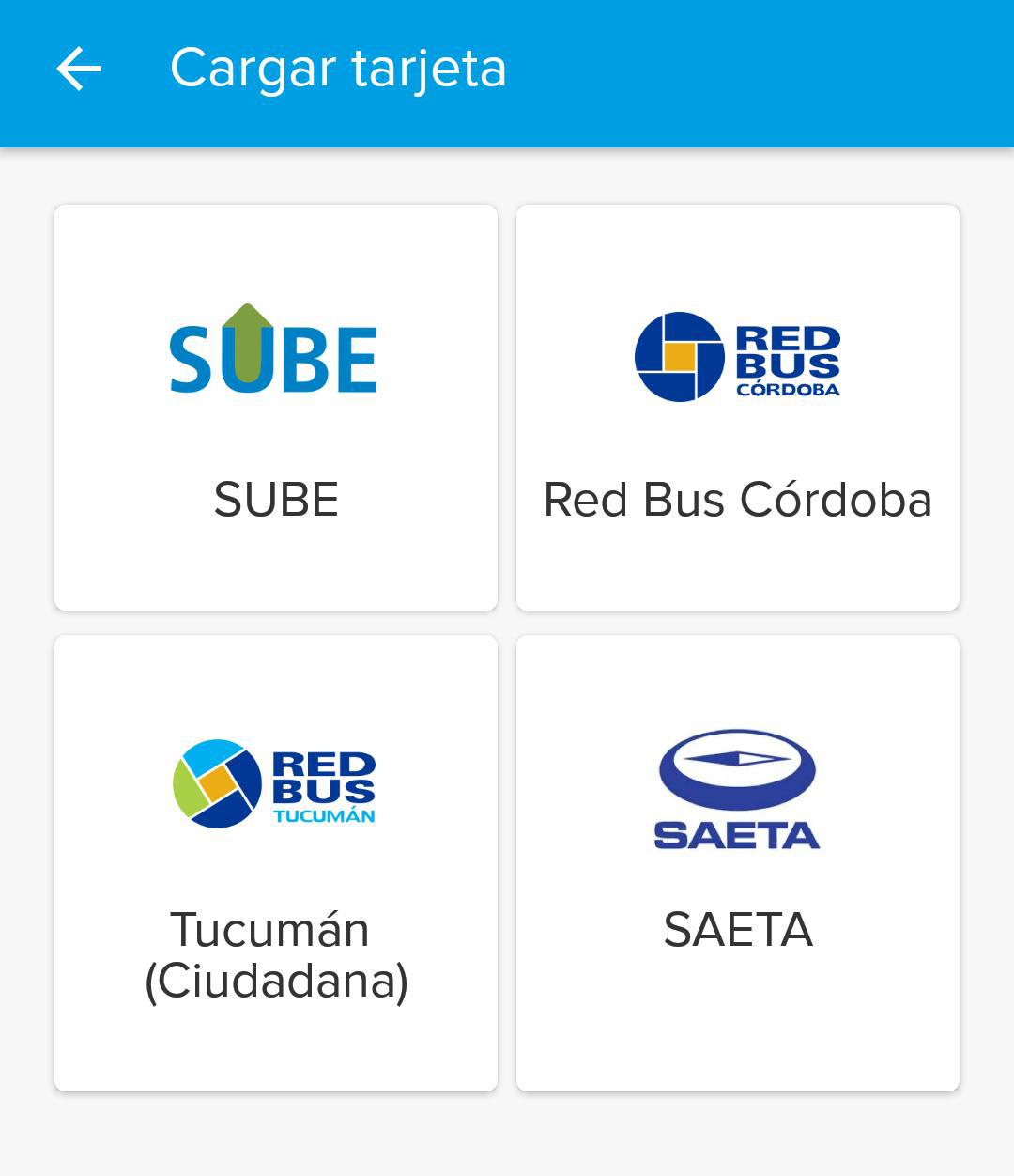1014x1176 pixels.
Task: Open the Tucumán (Ciudadana) card option
Action: 276,862
